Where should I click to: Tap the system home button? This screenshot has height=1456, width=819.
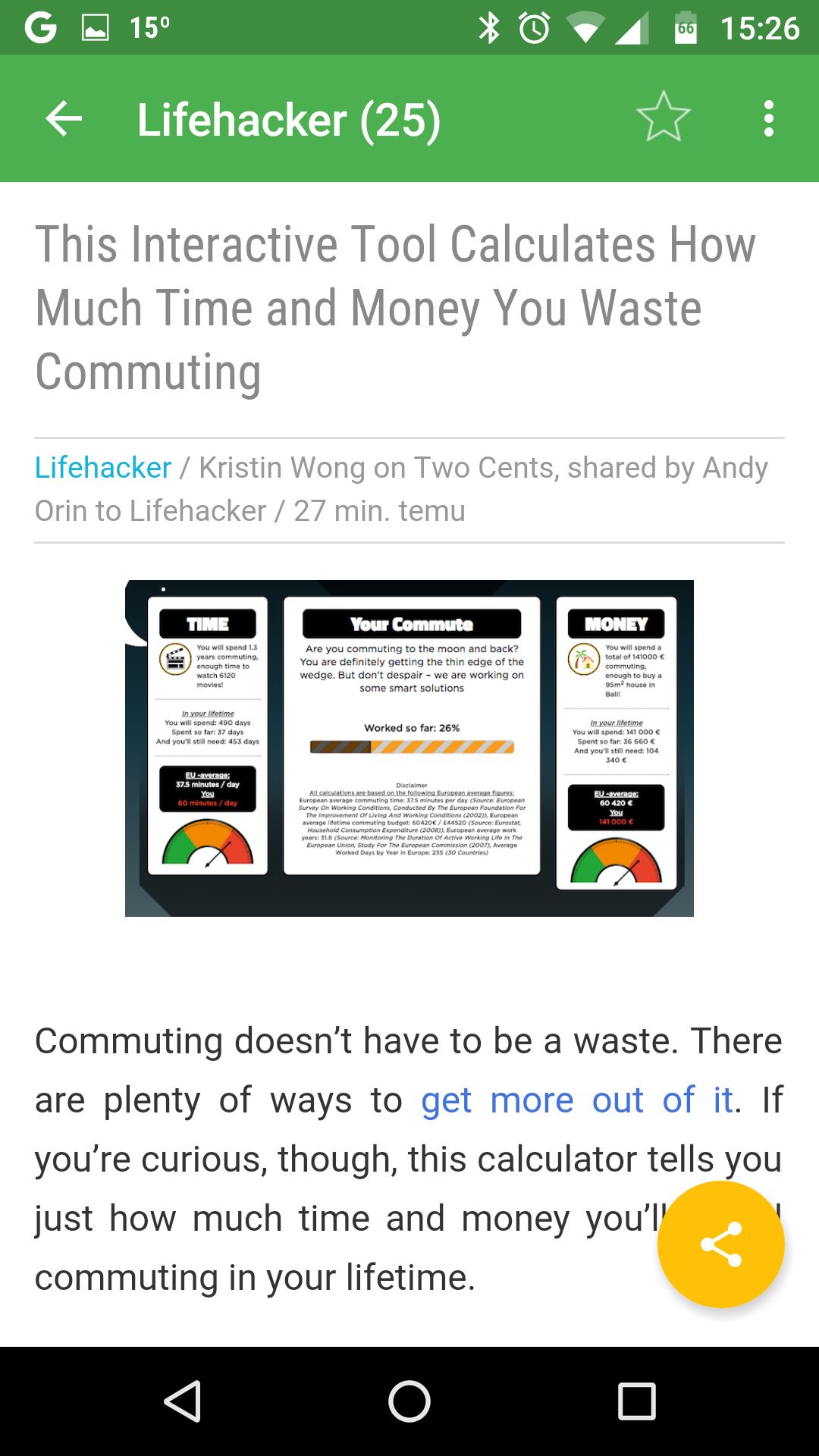(x=409, y=1401)
